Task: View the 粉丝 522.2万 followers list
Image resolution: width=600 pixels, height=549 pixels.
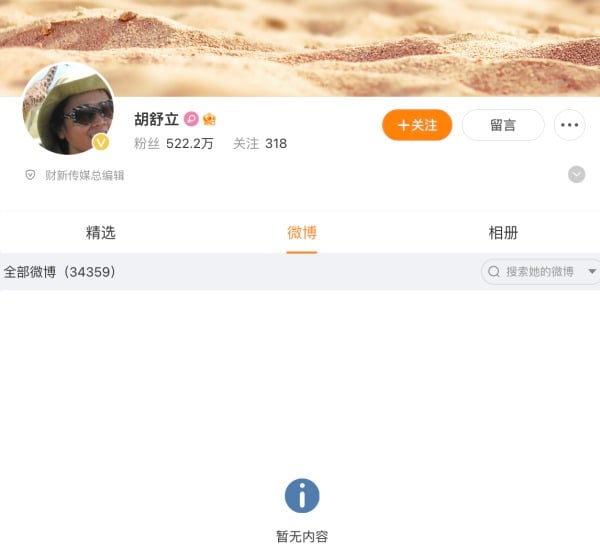Action: (174, 144)
